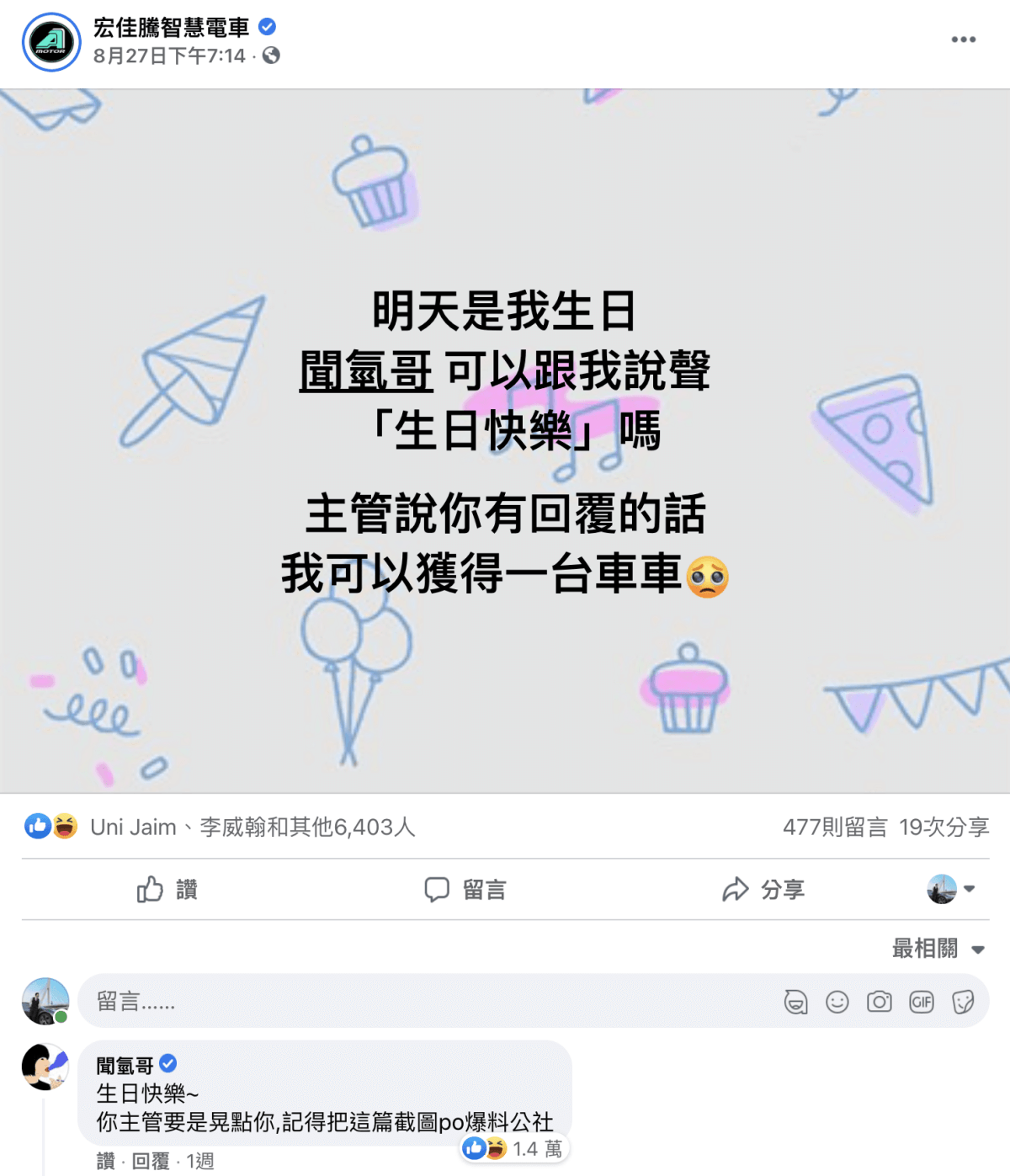Viewport: 1010px width, 1176px height.
Task: Focus the 留言…… comment input field
Action: (x=421, y=1001)
